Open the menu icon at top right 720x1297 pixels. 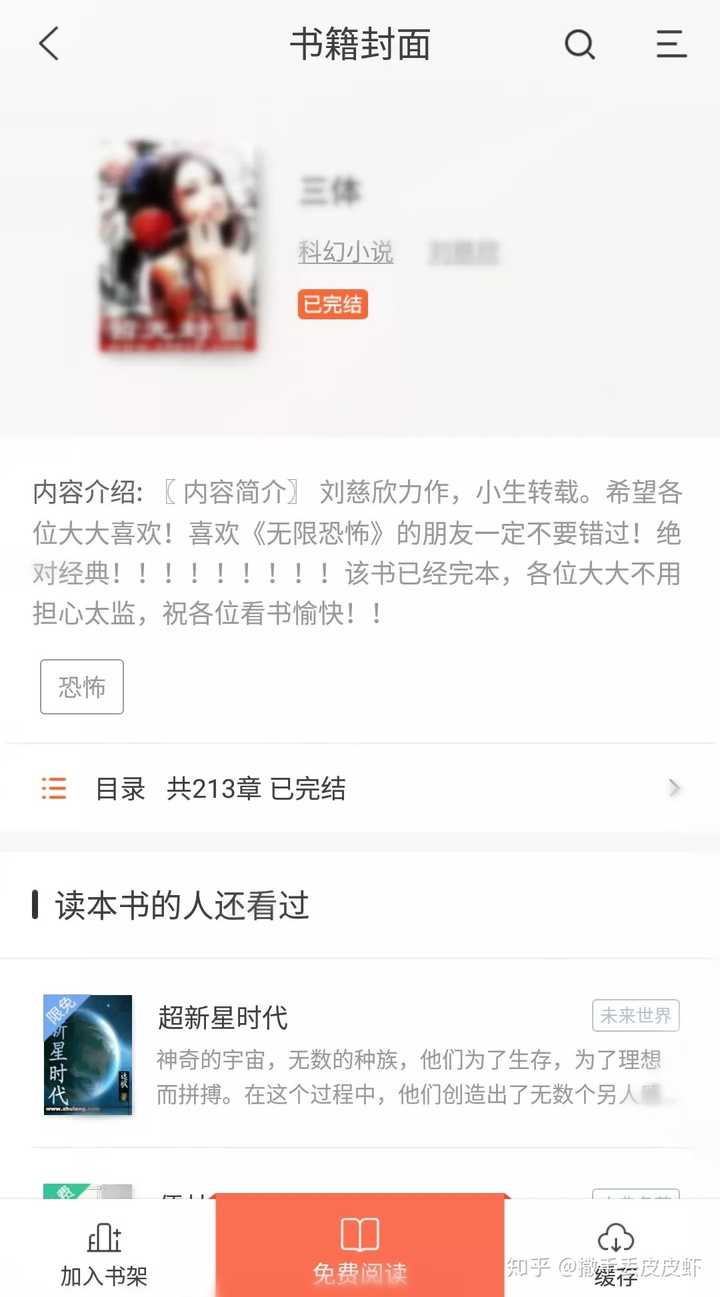pos(670,45)
